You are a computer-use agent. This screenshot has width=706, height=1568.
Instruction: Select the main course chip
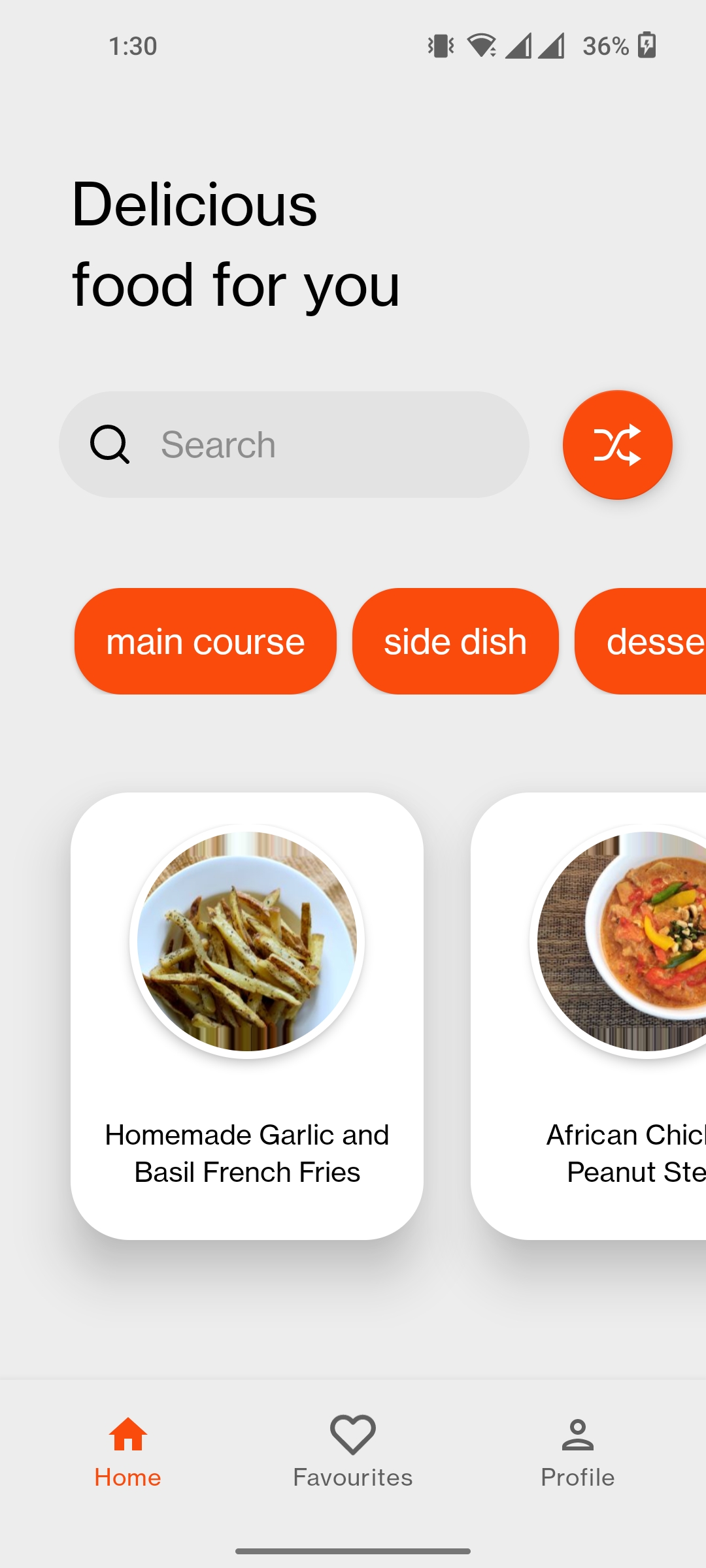pyautogui.click(x=205, y=641)
